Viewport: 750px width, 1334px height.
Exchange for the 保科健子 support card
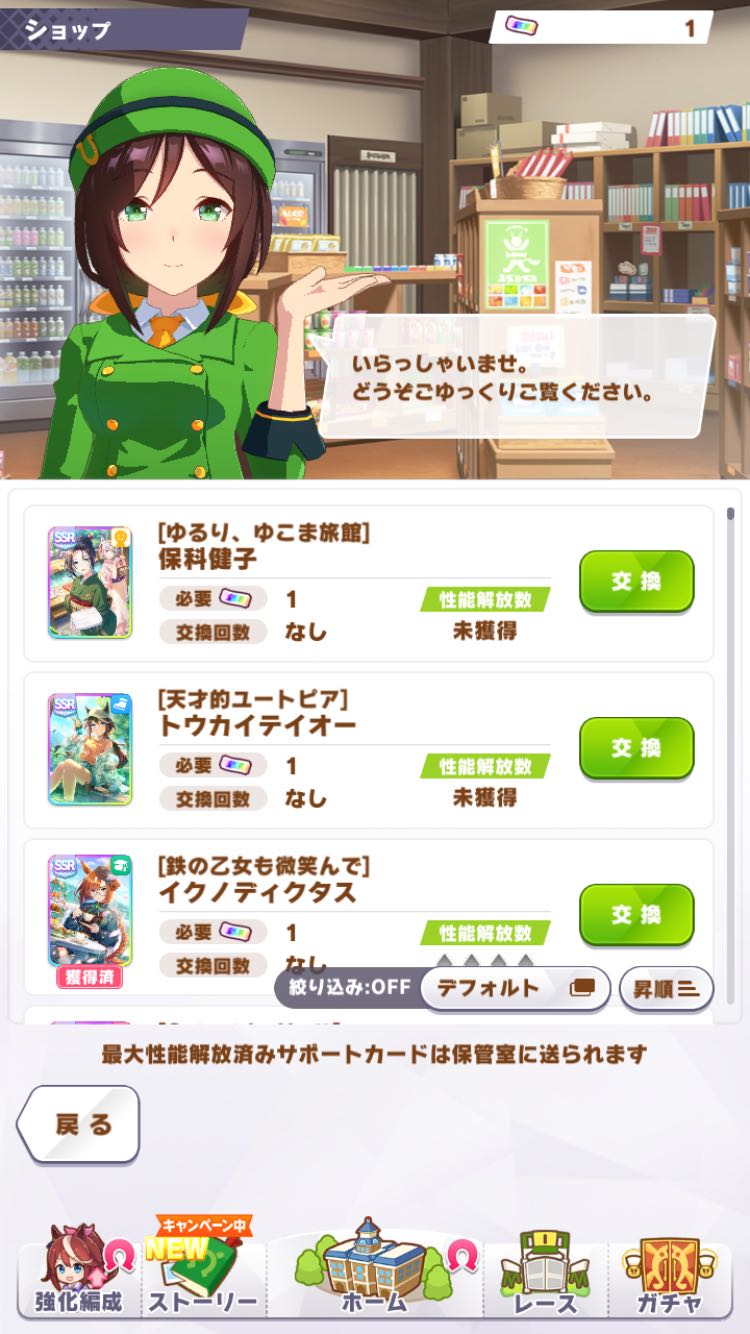636,581
